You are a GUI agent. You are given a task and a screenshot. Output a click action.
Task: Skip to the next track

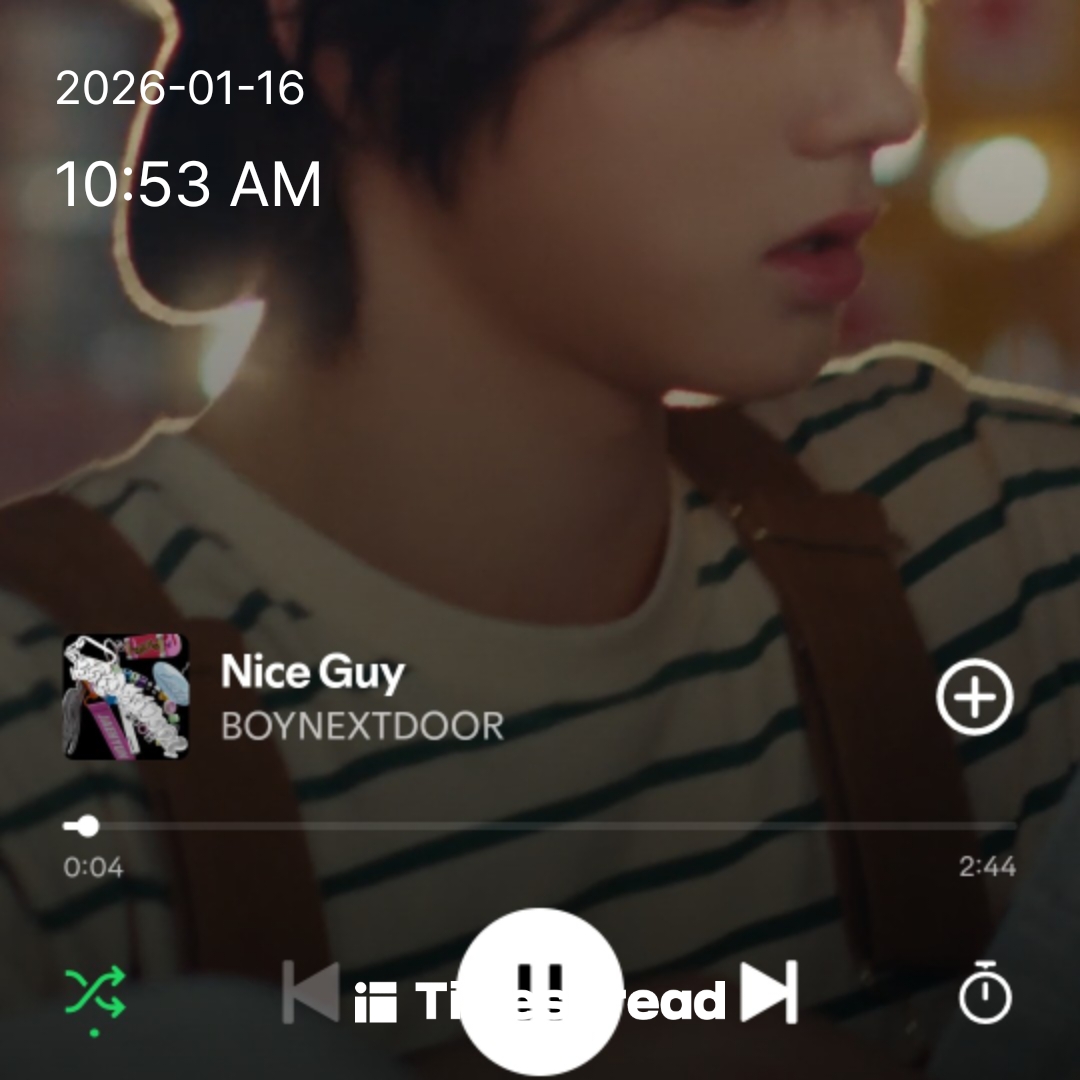(x=769, y=992)
